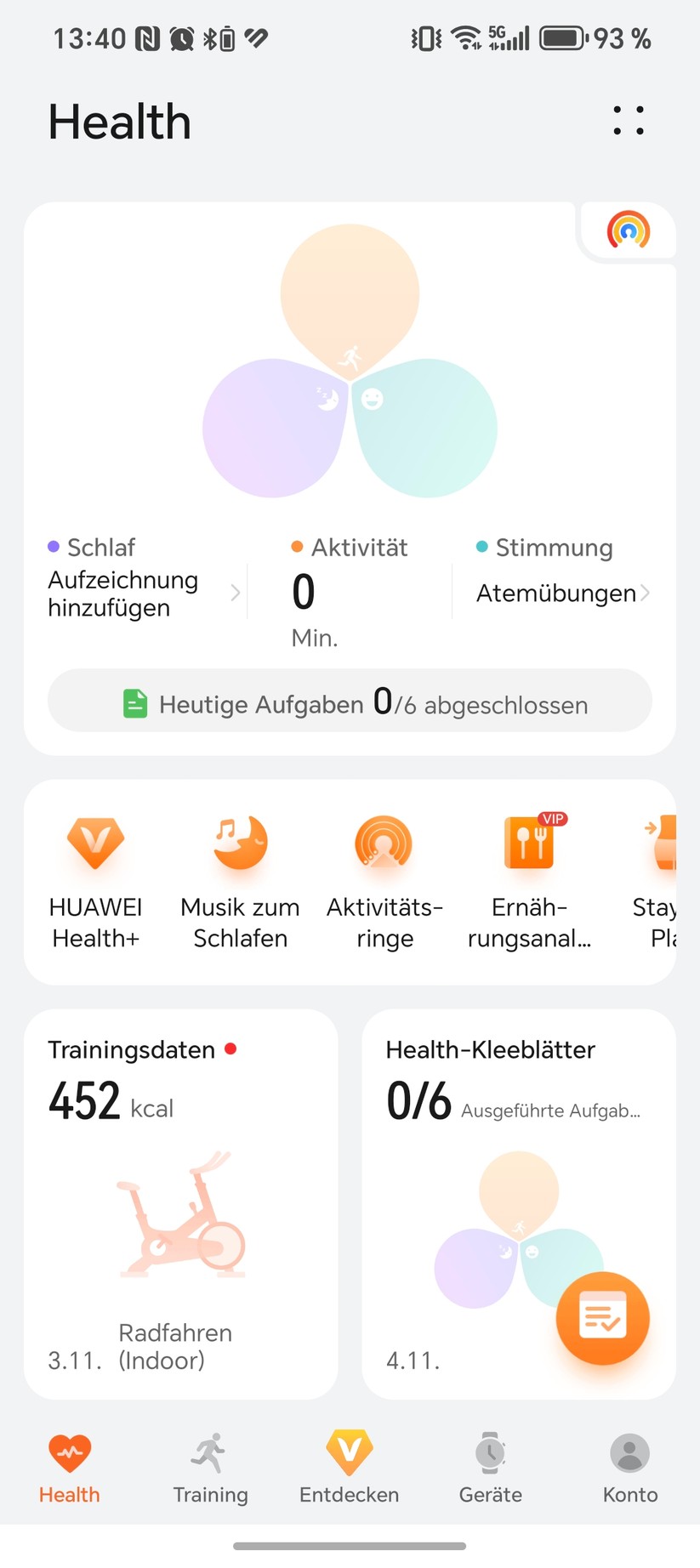Select the Health tab in bottom navigation

pos(69,1467)
